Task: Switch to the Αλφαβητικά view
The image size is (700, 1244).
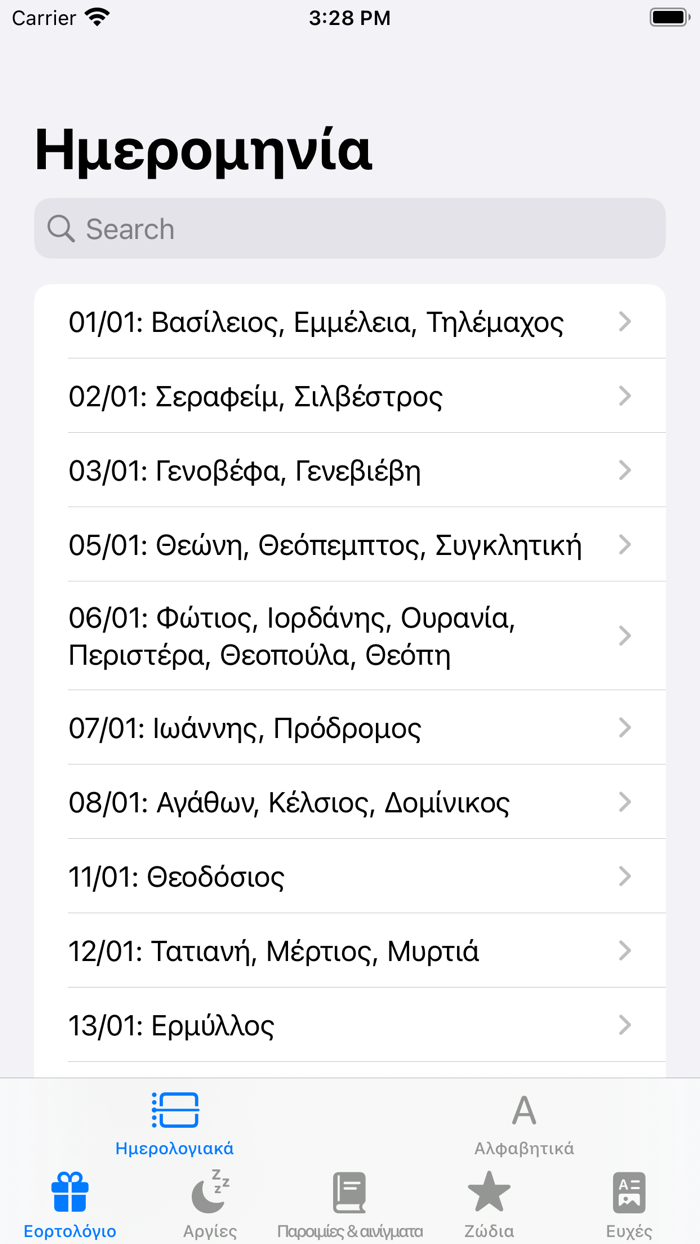Action: tap(524, 1123)
